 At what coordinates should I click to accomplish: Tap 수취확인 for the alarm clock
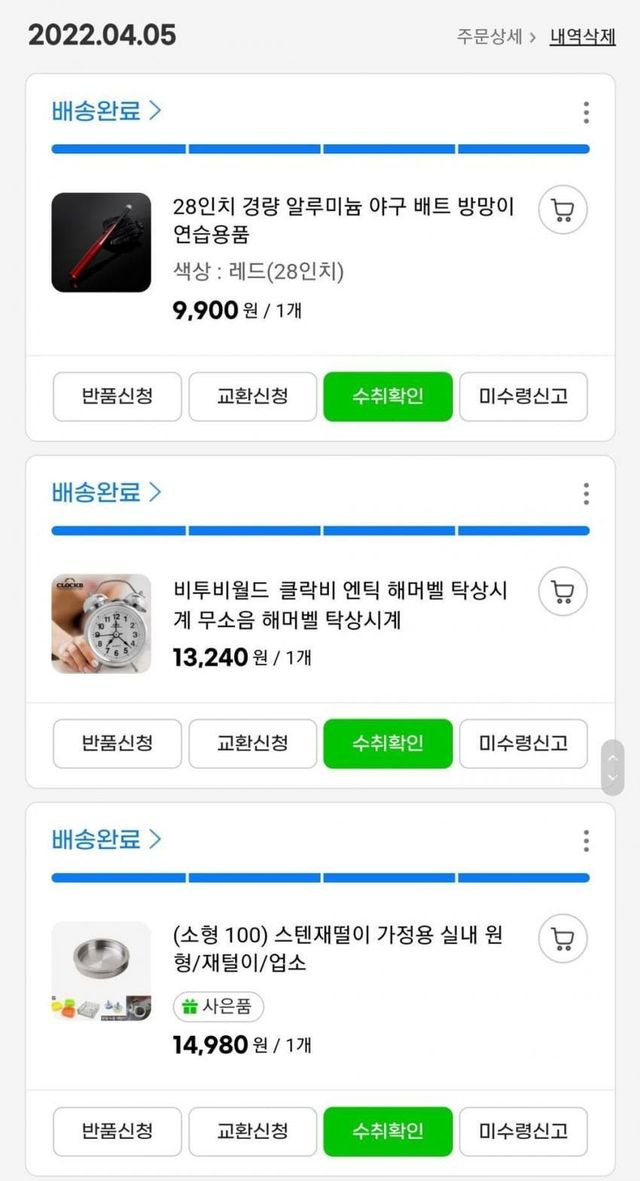click(388, 743)
